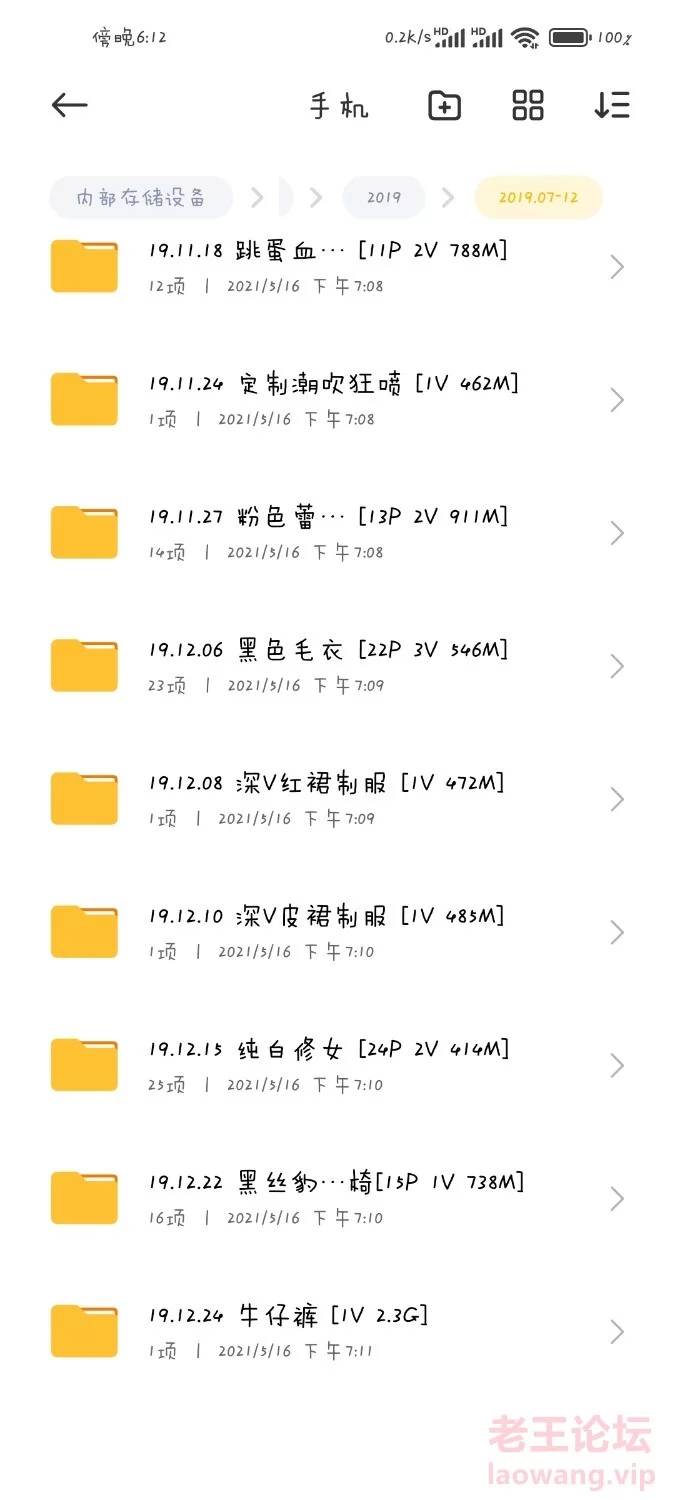675x1500 pixels.
Task: Open the folder dated 19.11.27
Action: coord(338,533)
